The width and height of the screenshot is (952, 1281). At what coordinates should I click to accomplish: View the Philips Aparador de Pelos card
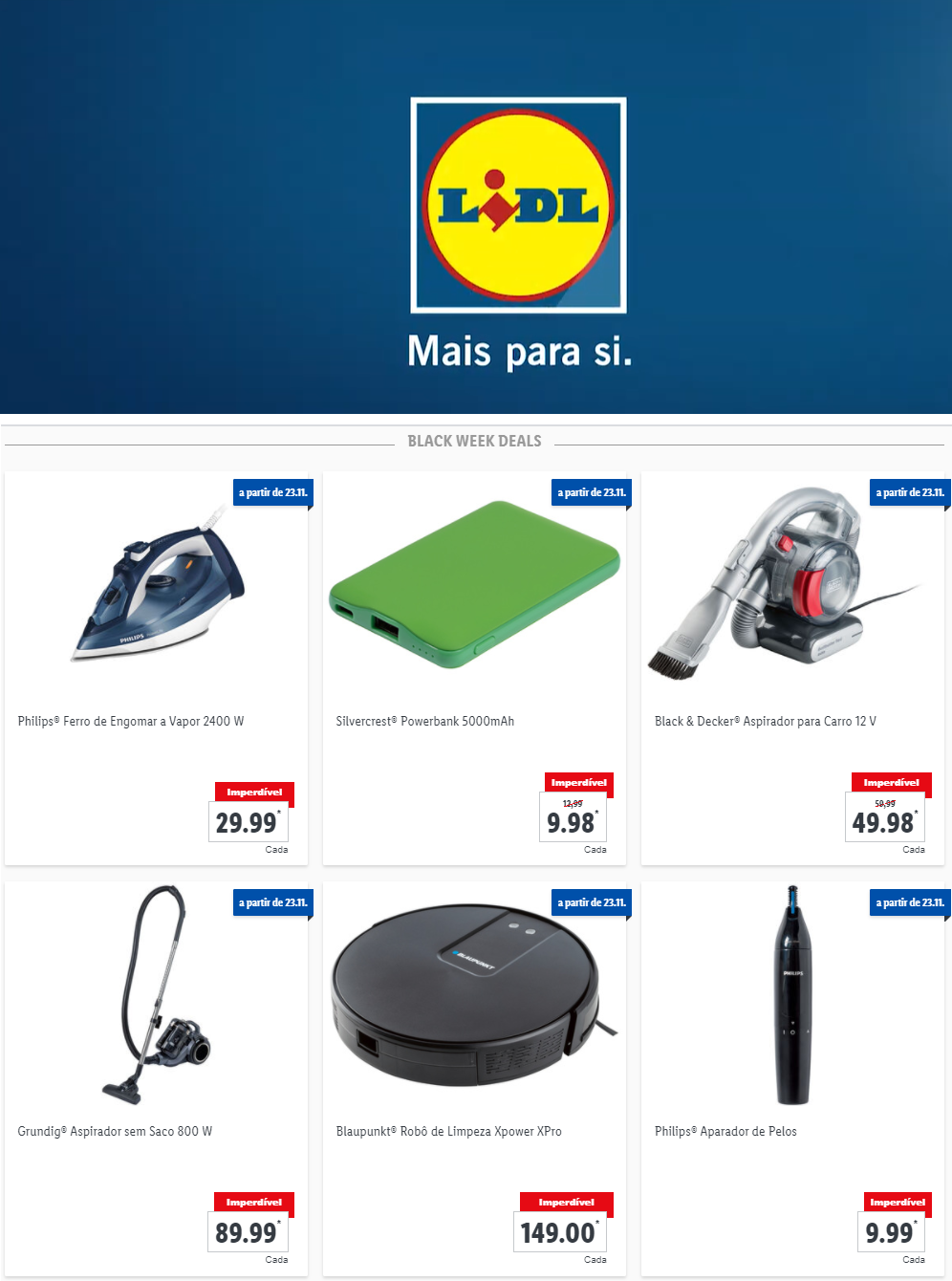792,1078
